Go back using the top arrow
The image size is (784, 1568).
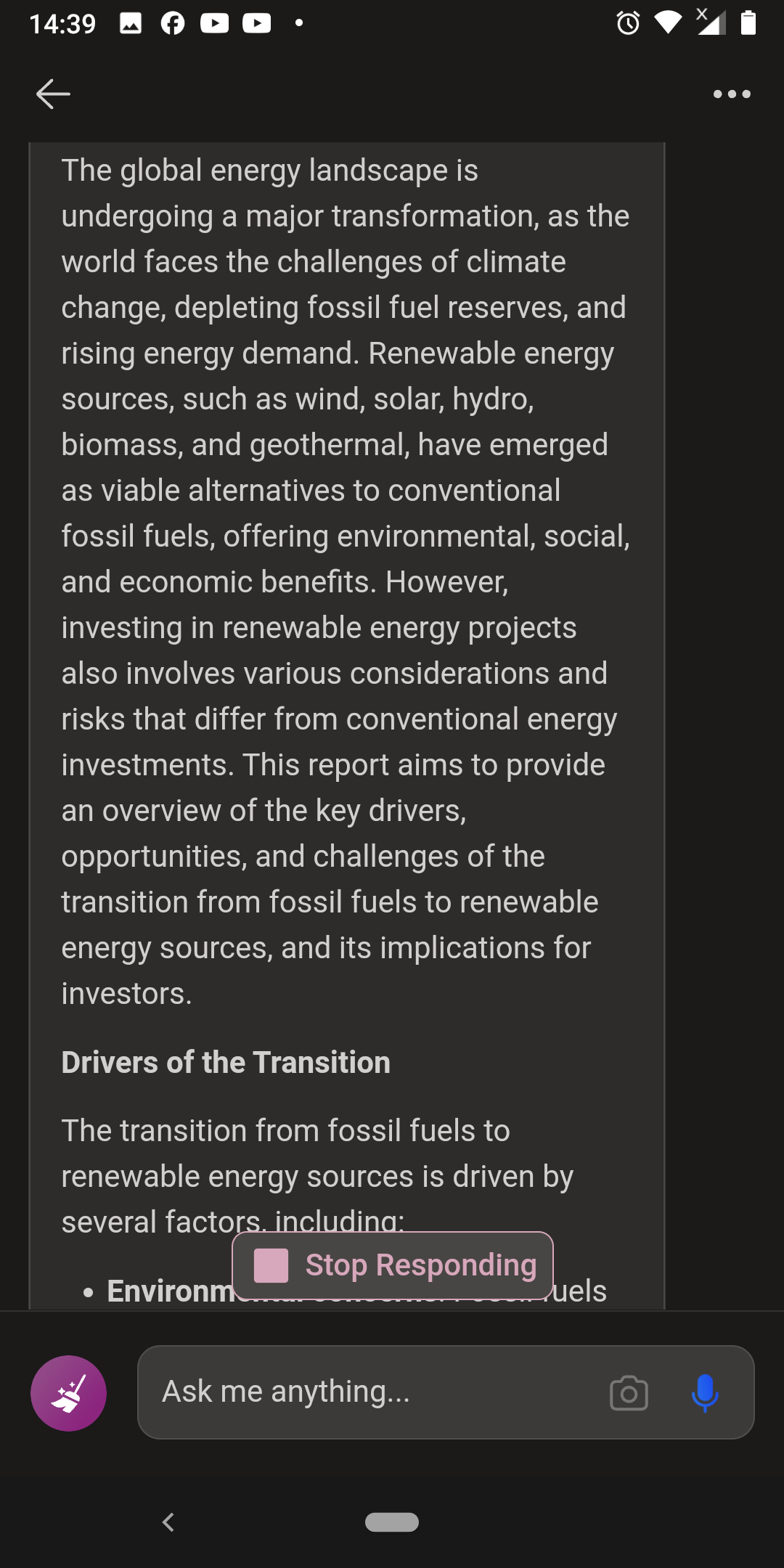[x=53, y=94]
